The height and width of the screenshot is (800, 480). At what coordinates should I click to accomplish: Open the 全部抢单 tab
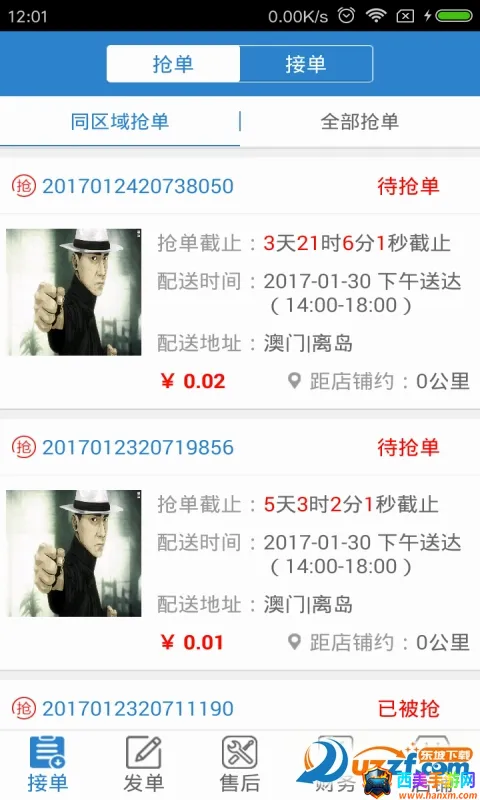(x=360, y=121)
